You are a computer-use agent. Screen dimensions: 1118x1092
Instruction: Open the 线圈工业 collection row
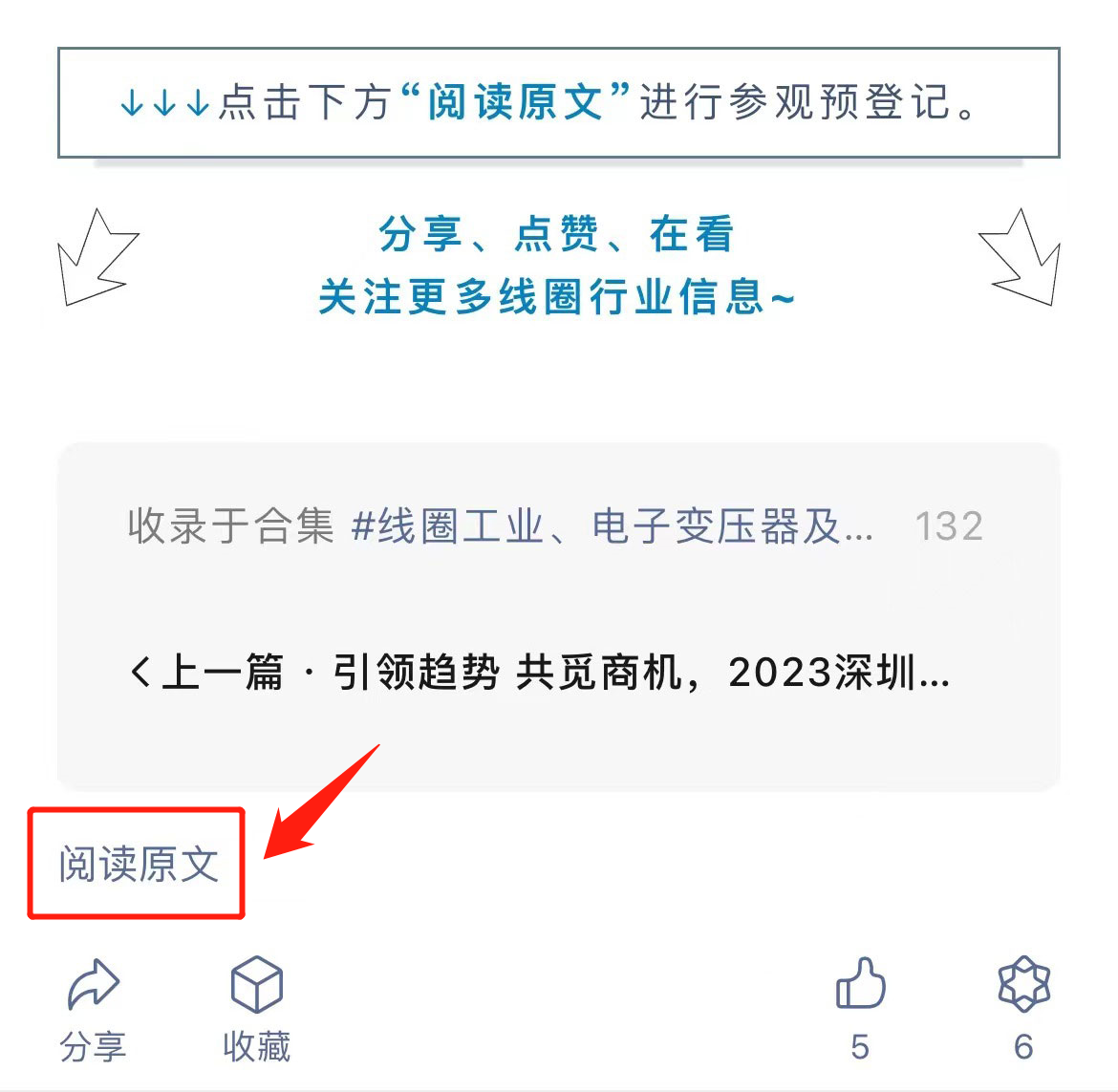click(x=554, y=525)
